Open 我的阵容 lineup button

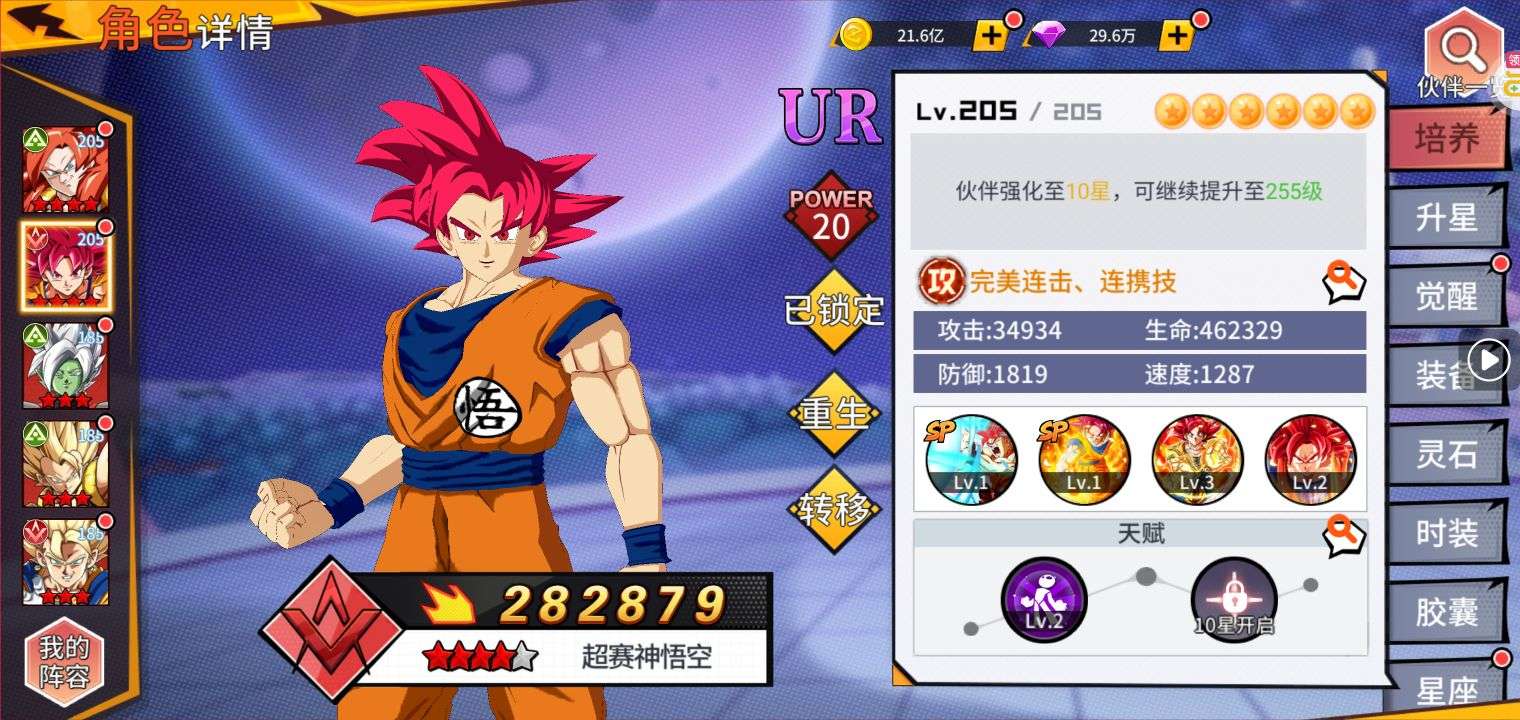(64, 663)
